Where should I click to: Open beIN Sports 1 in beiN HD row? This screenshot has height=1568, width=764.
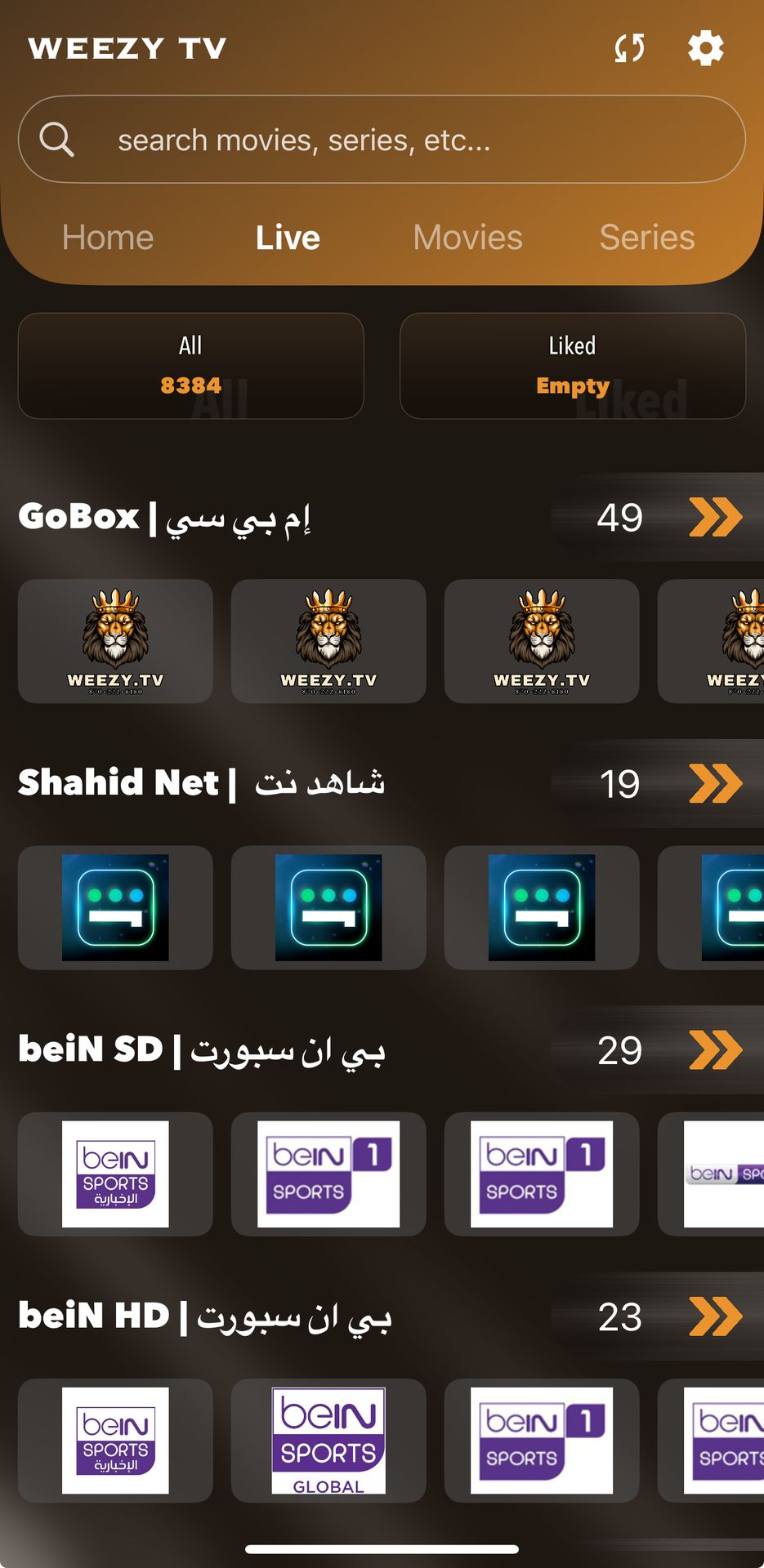(541, 1441)
